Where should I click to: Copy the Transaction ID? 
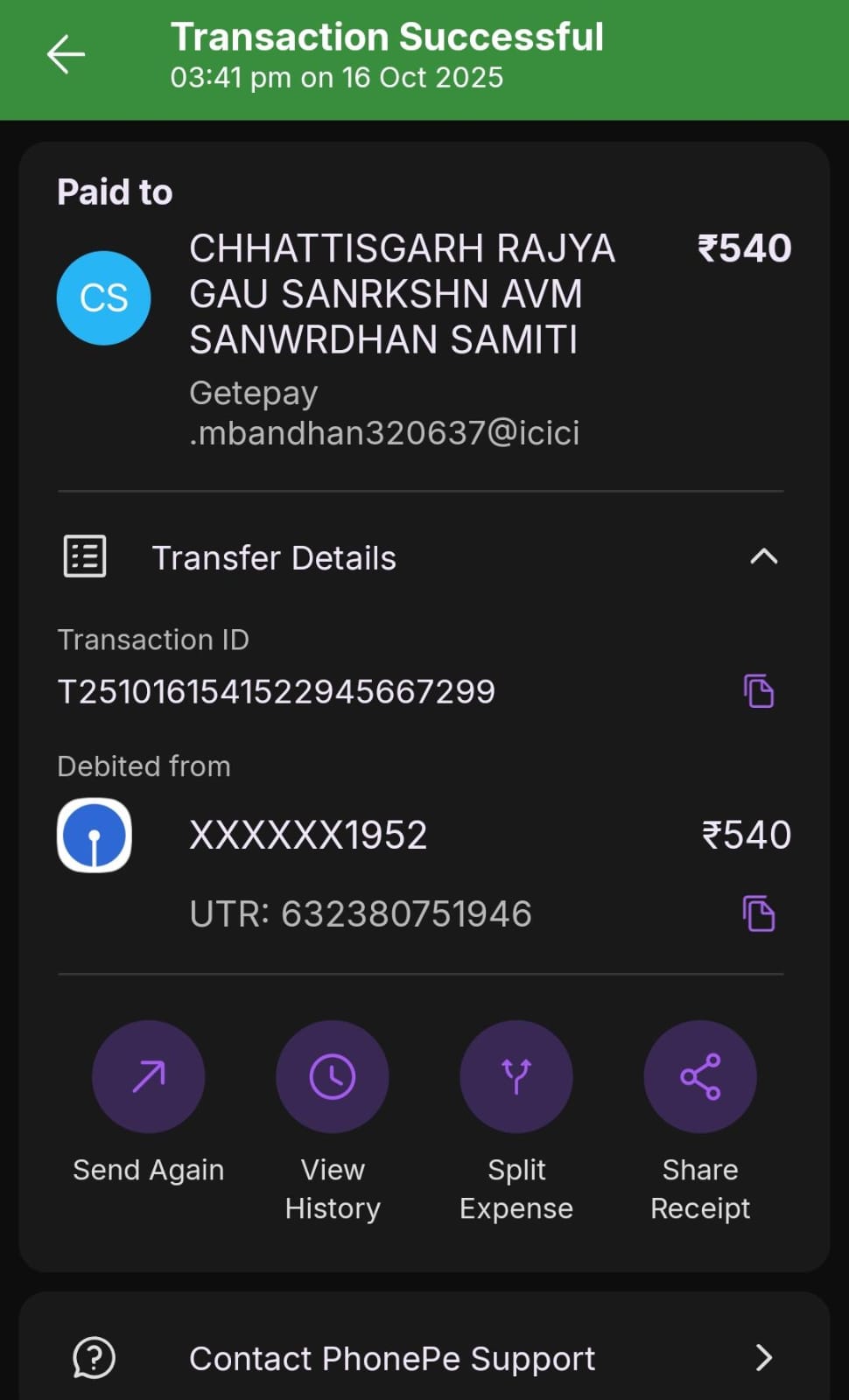758,691
